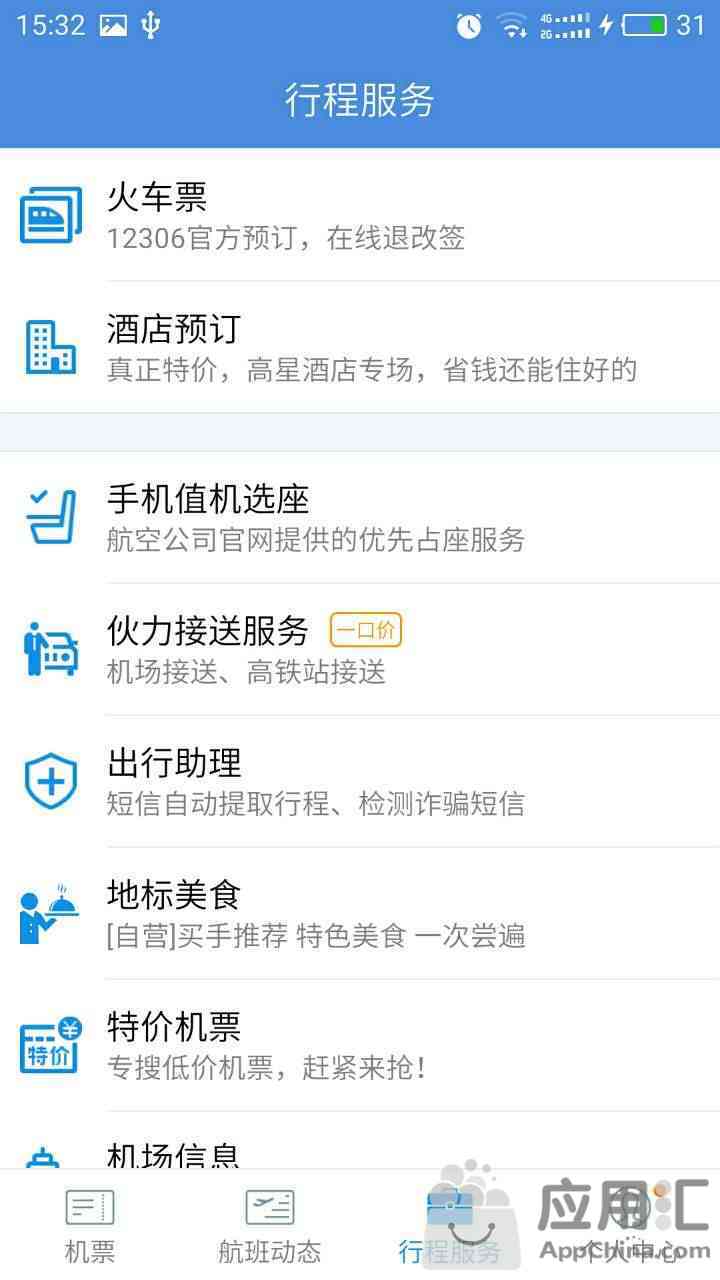Open the 火车票 train ticket service
This screenshot has width=720, height=1280.
(x=360, y=215)
